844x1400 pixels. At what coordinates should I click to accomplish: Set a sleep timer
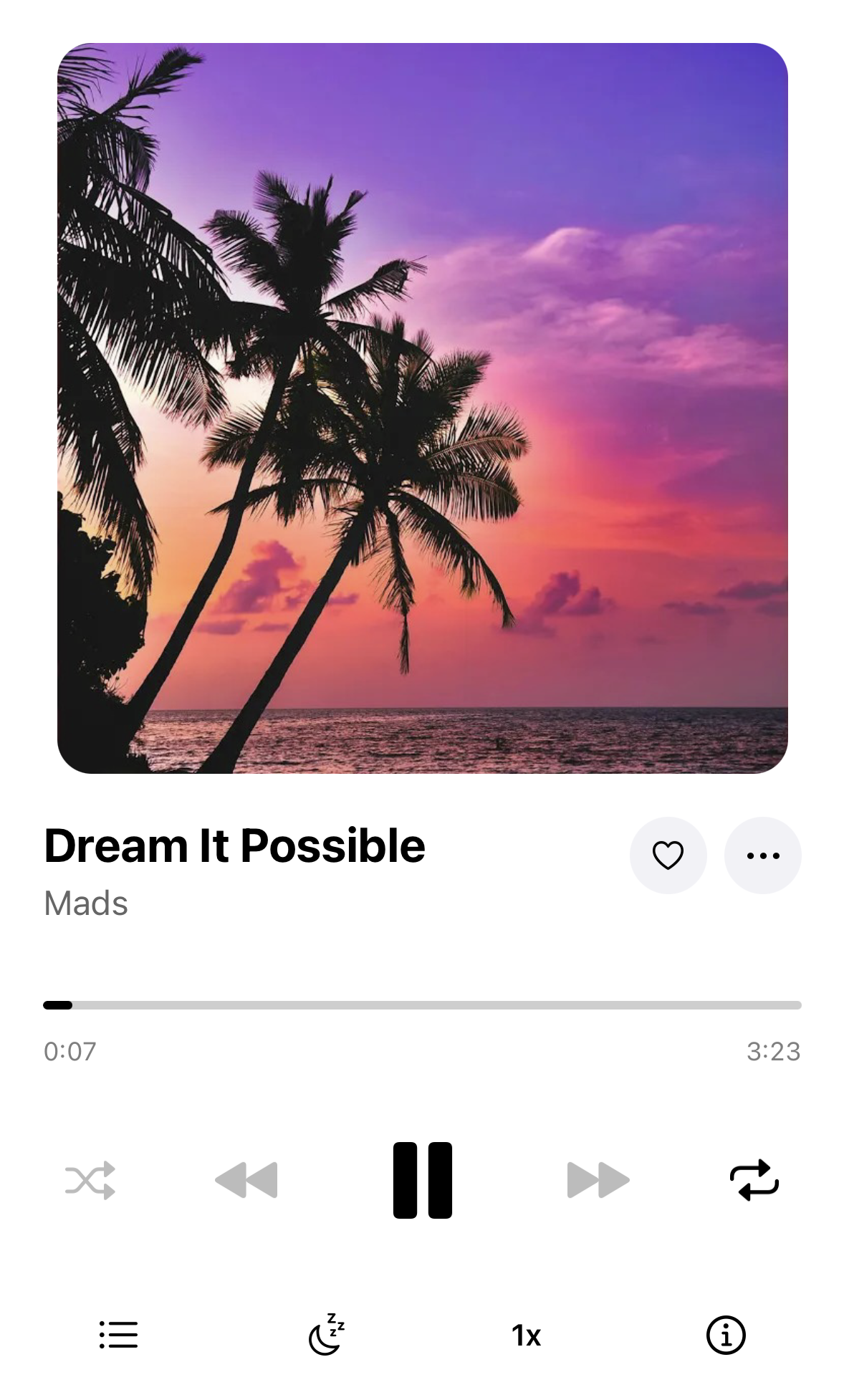(326, 1334)
